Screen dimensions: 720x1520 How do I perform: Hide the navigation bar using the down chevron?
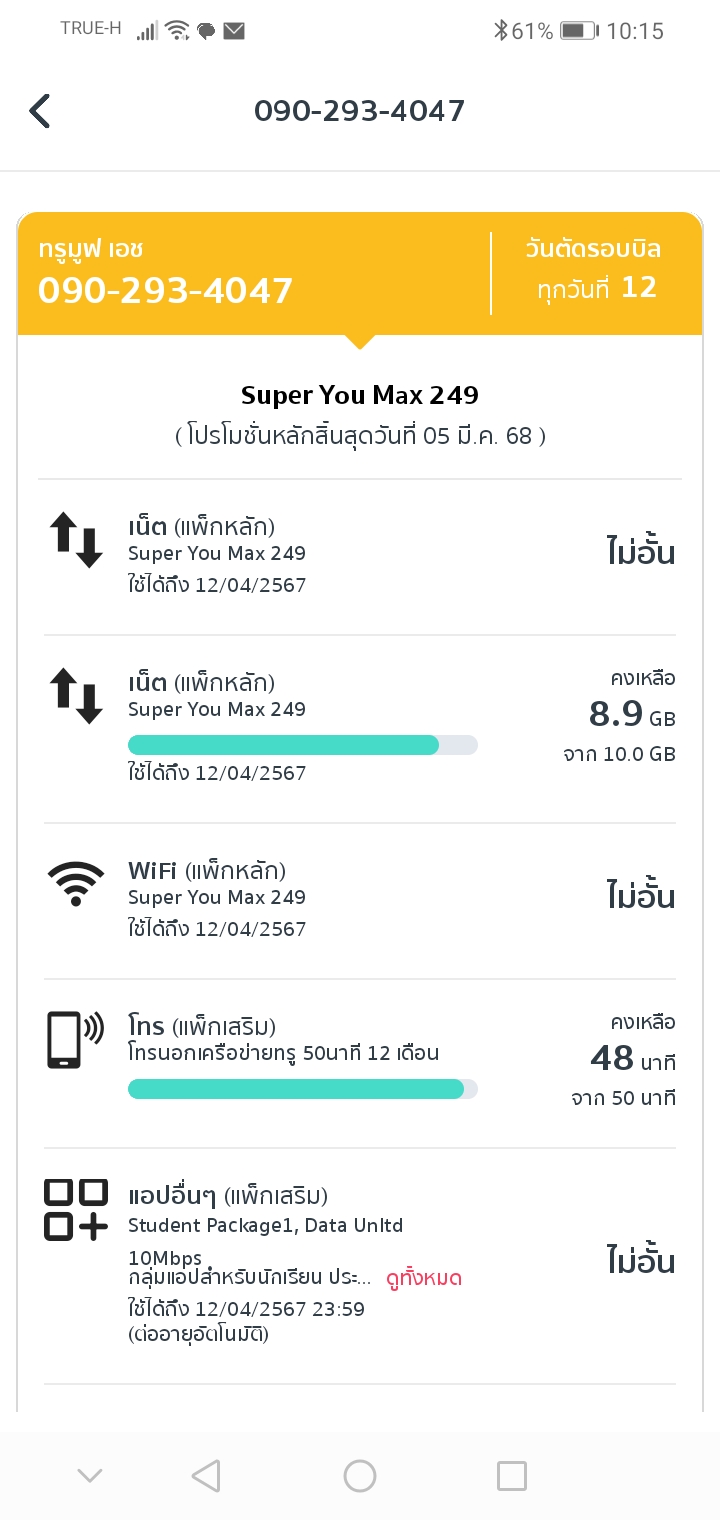90,1475
